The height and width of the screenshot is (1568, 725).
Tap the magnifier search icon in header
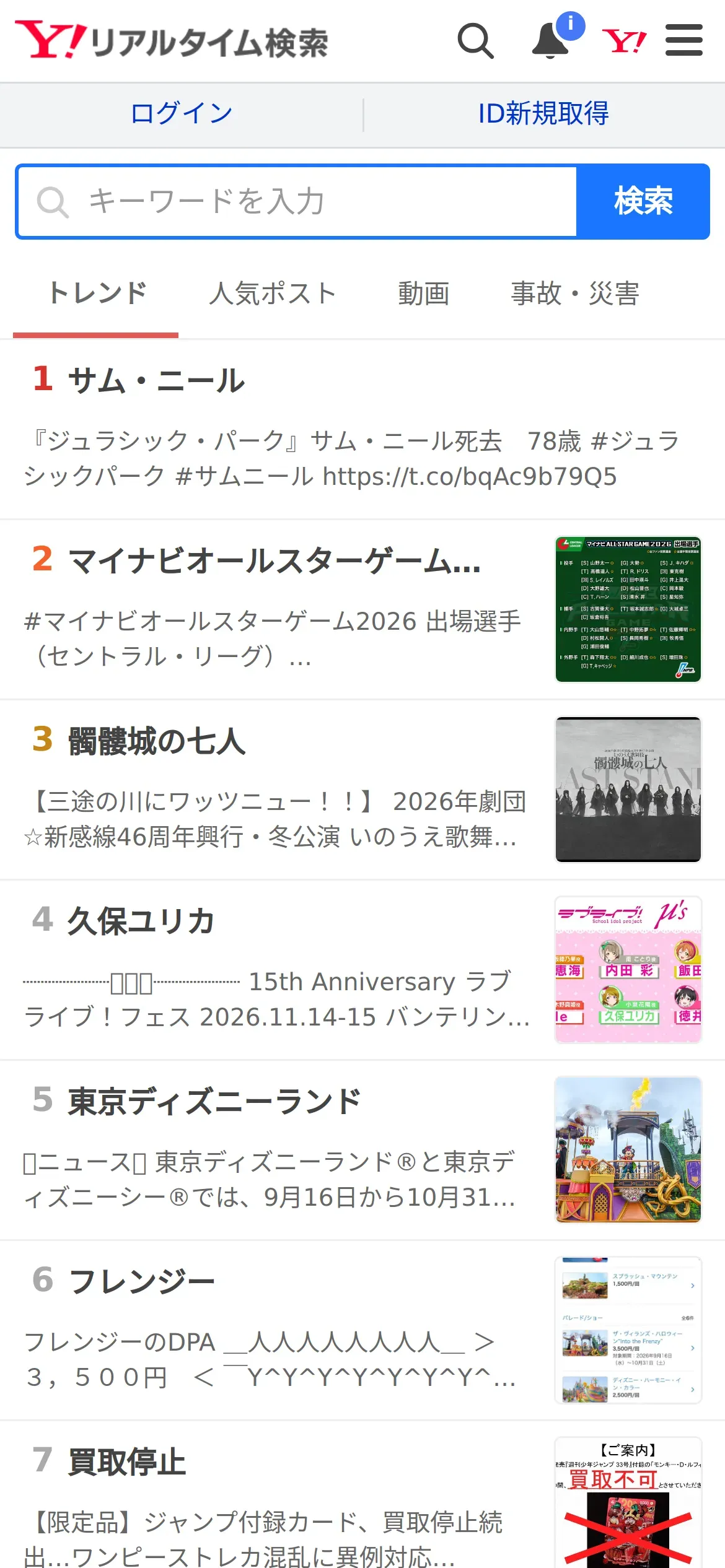coord(475,41)
